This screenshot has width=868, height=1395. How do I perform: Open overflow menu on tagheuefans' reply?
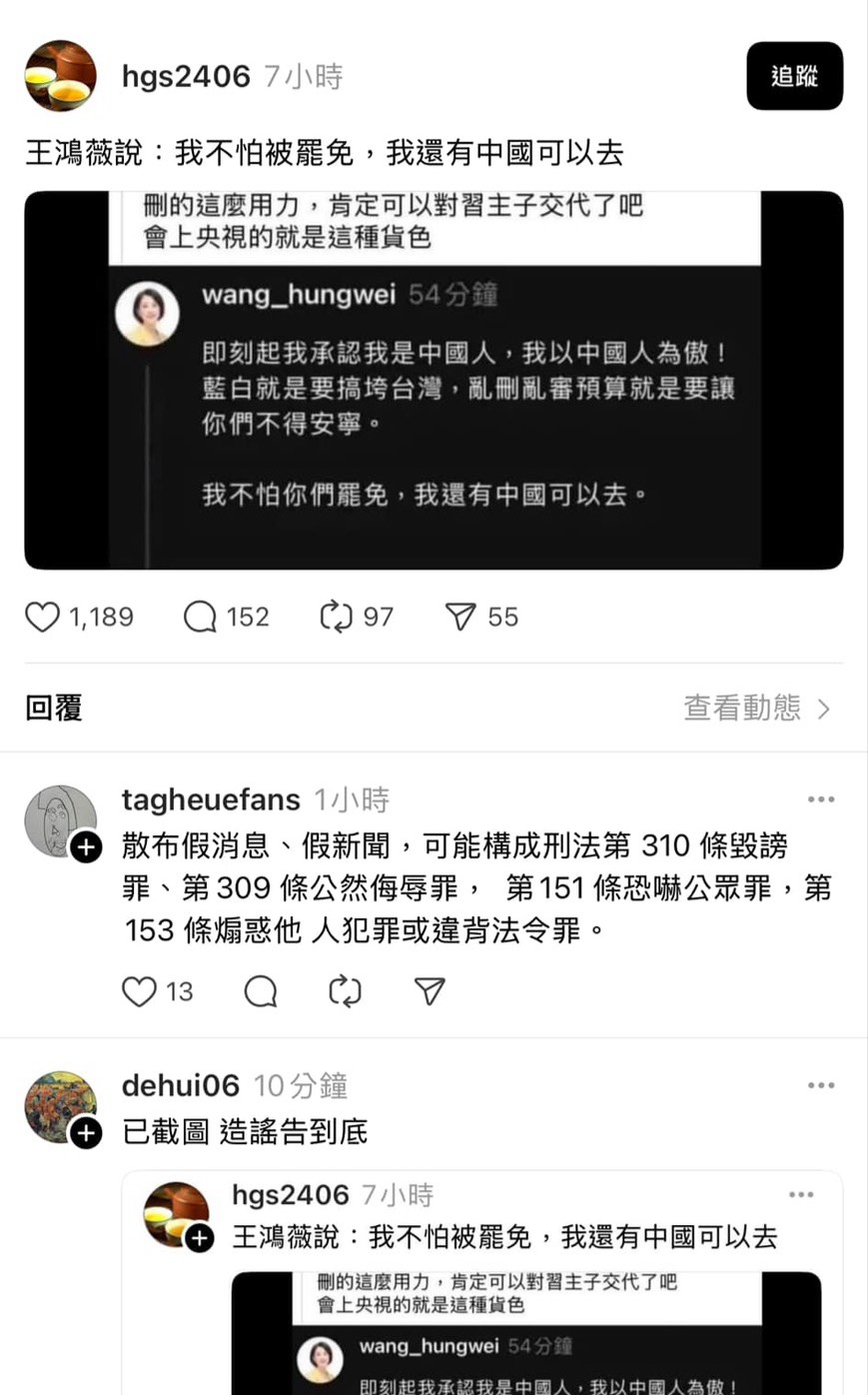tap(820, 799)
